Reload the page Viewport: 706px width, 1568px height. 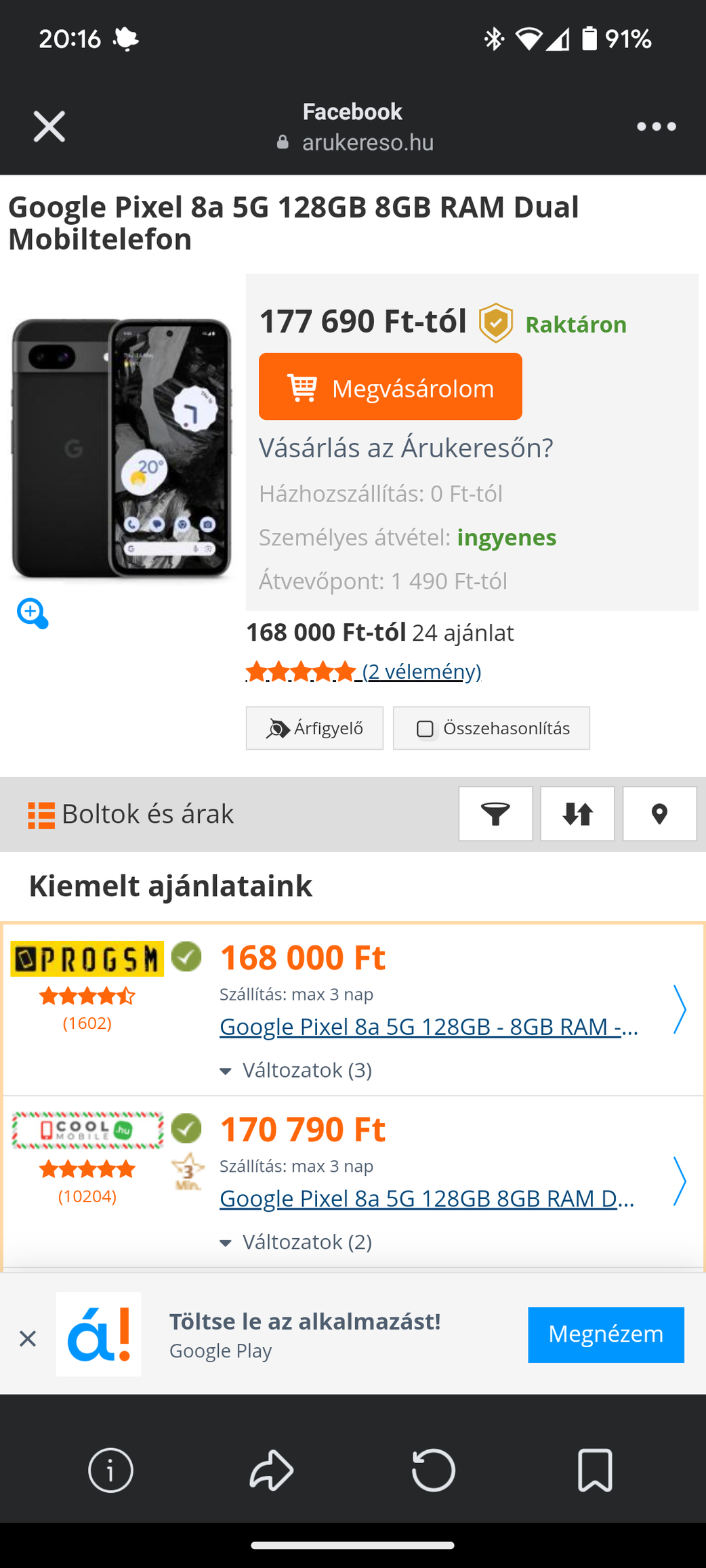[x=434, y=1470]
